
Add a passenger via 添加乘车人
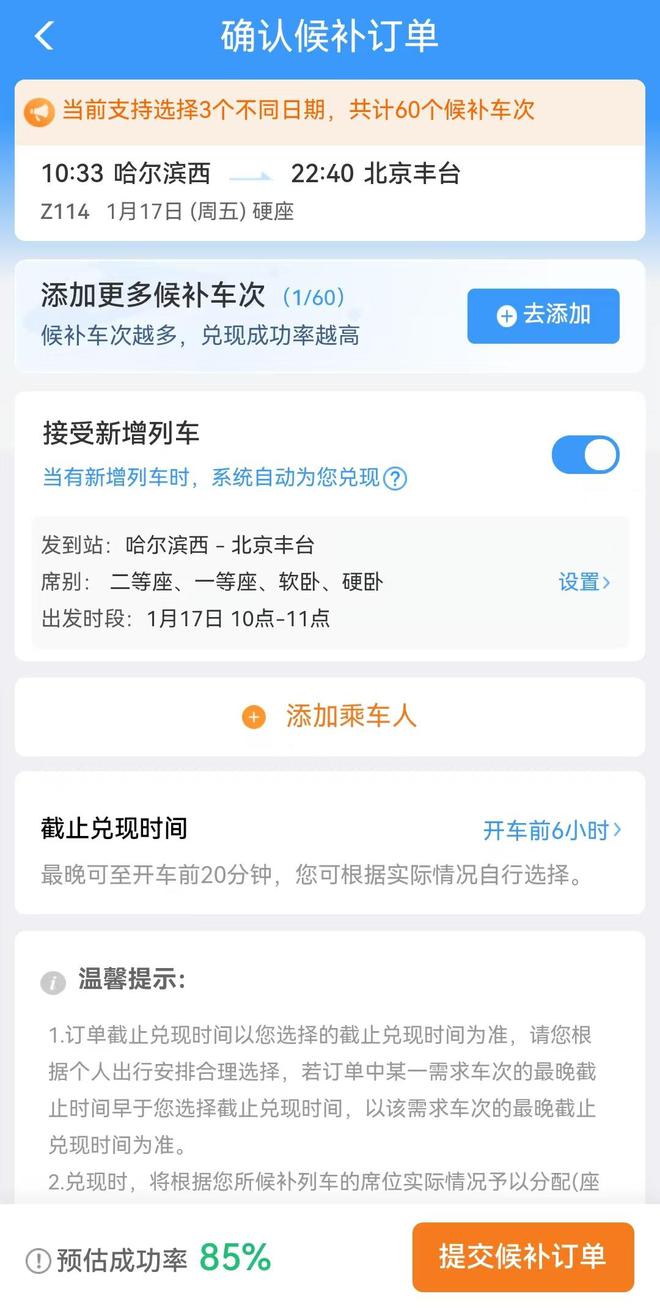coord(330,716)
